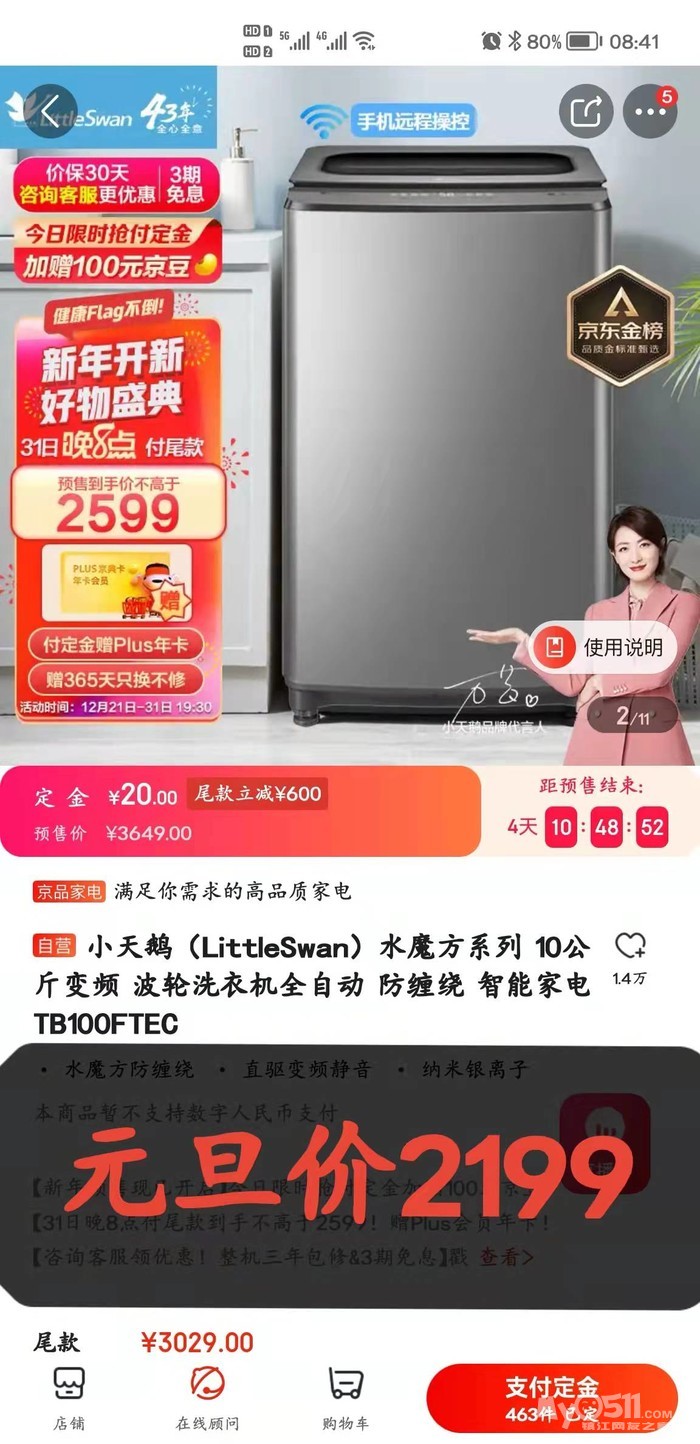Viewport: 700px width, 1444px height.
Task: Contact the 在线顾问 online consultant
Action: pos(208,1397)
